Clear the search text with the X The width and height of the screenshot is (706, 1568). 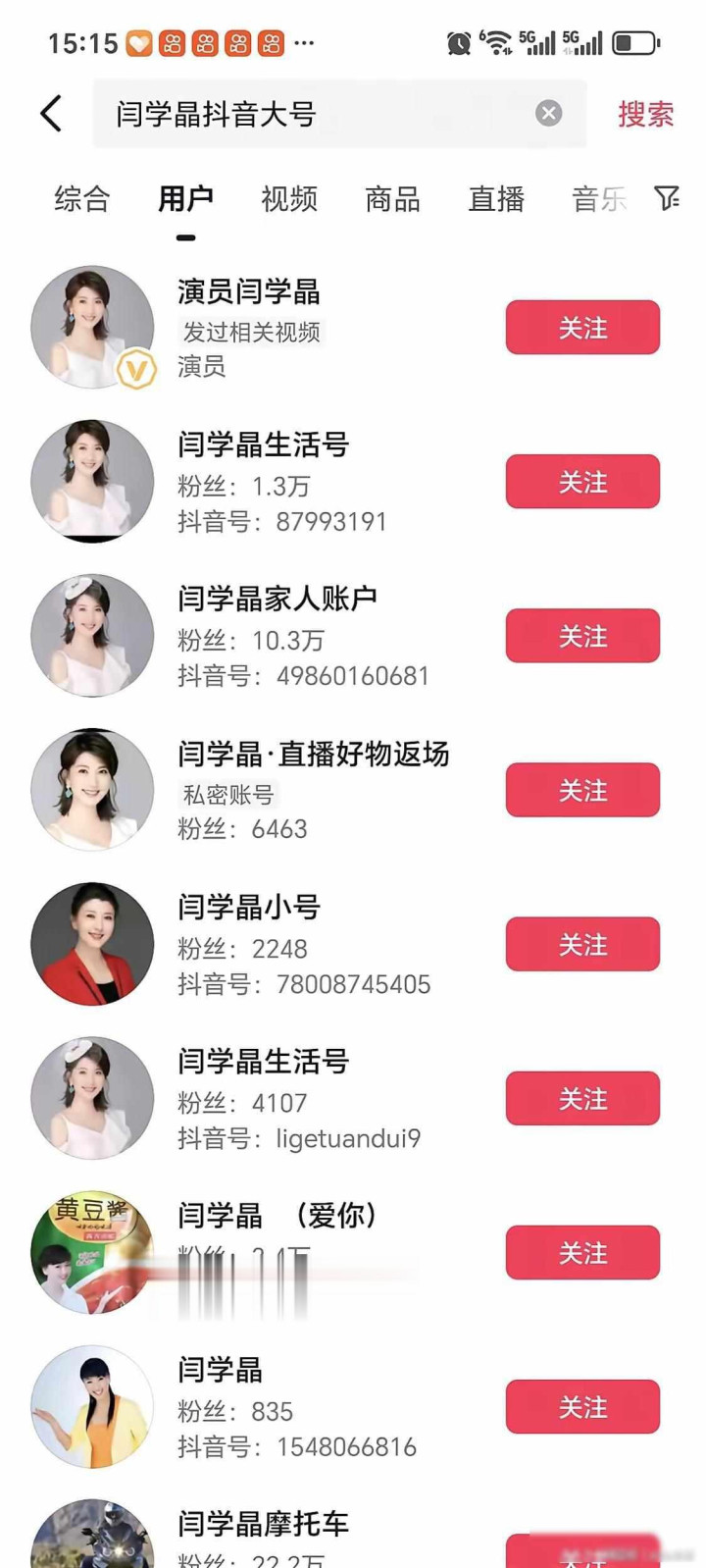[x=549, y=114]
